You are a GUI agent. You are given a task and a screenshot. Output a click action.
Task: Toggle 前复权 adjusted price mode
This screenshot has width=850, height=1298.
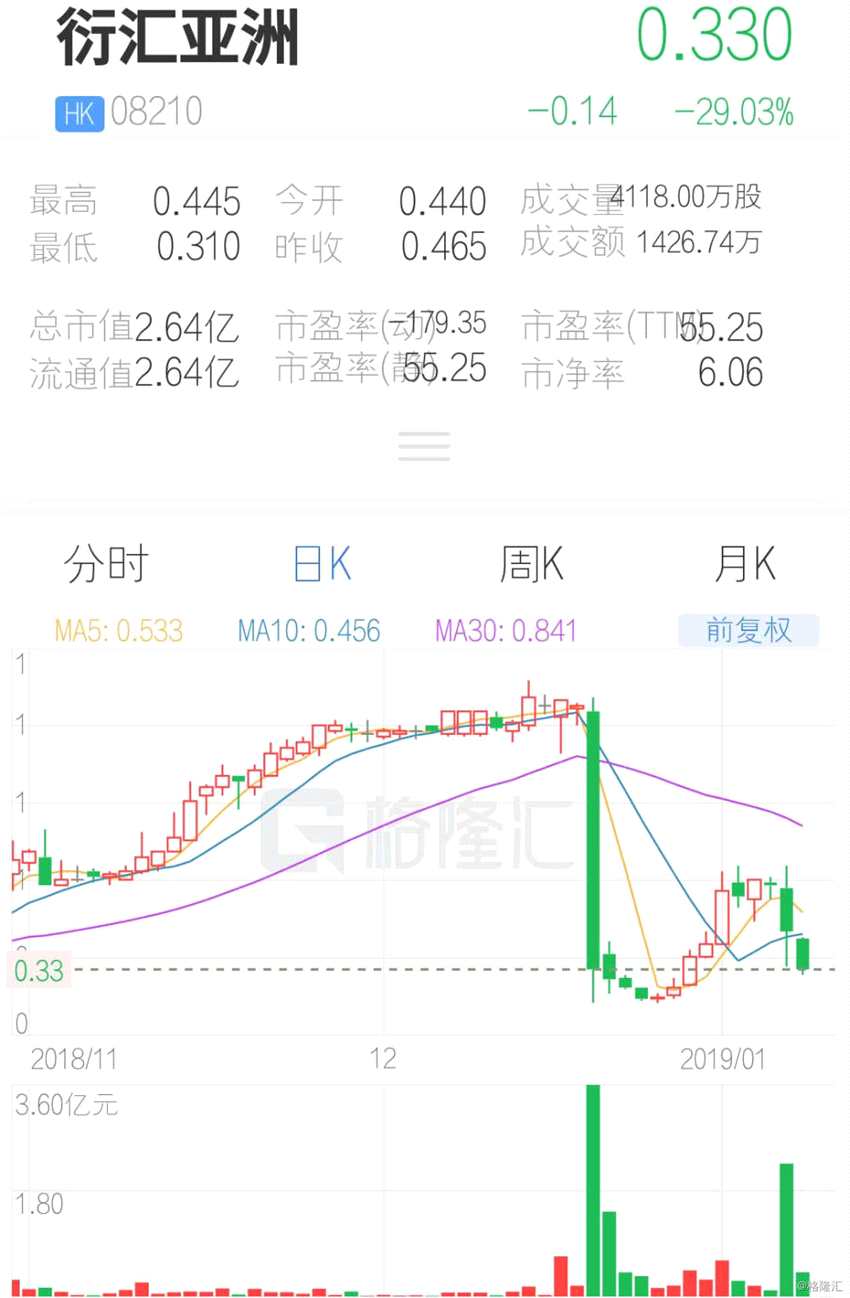coord(749,630)
